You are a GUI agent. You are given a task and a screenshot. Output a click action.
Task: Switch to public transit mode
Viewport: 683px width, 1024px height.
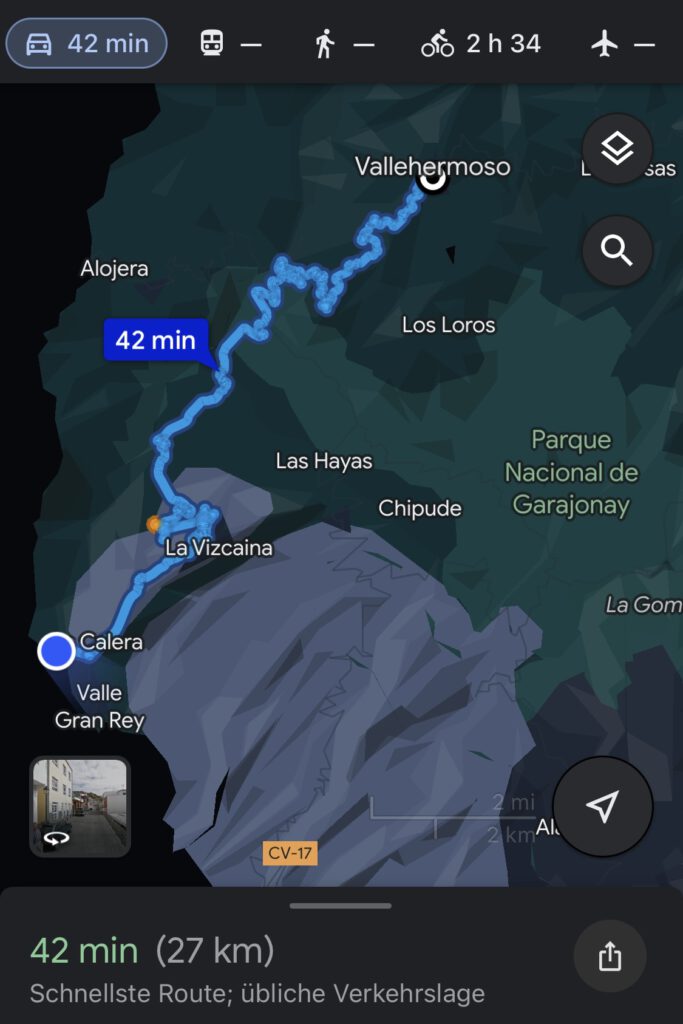[231, 43]
